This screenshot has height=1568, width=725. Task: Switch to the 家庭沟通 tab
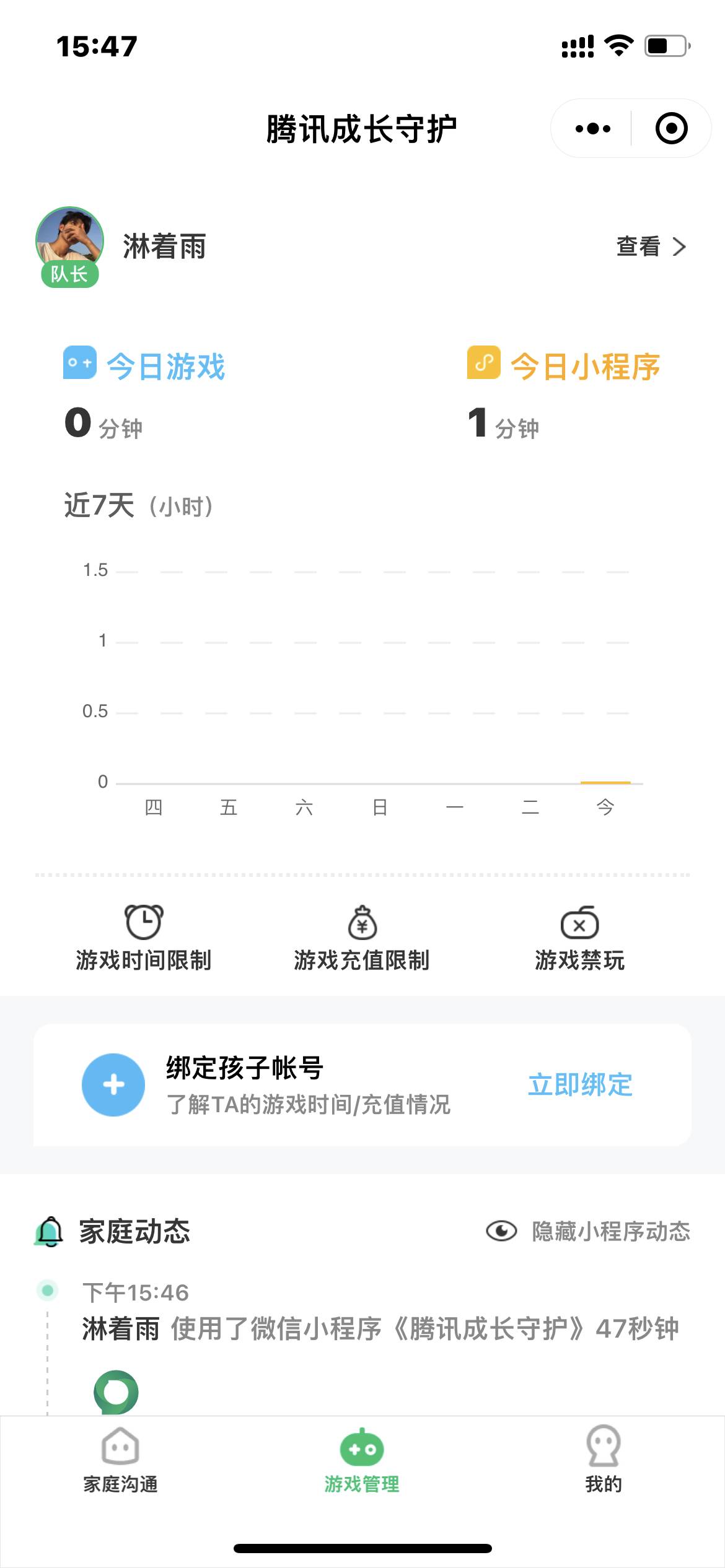click(120, 1460)
